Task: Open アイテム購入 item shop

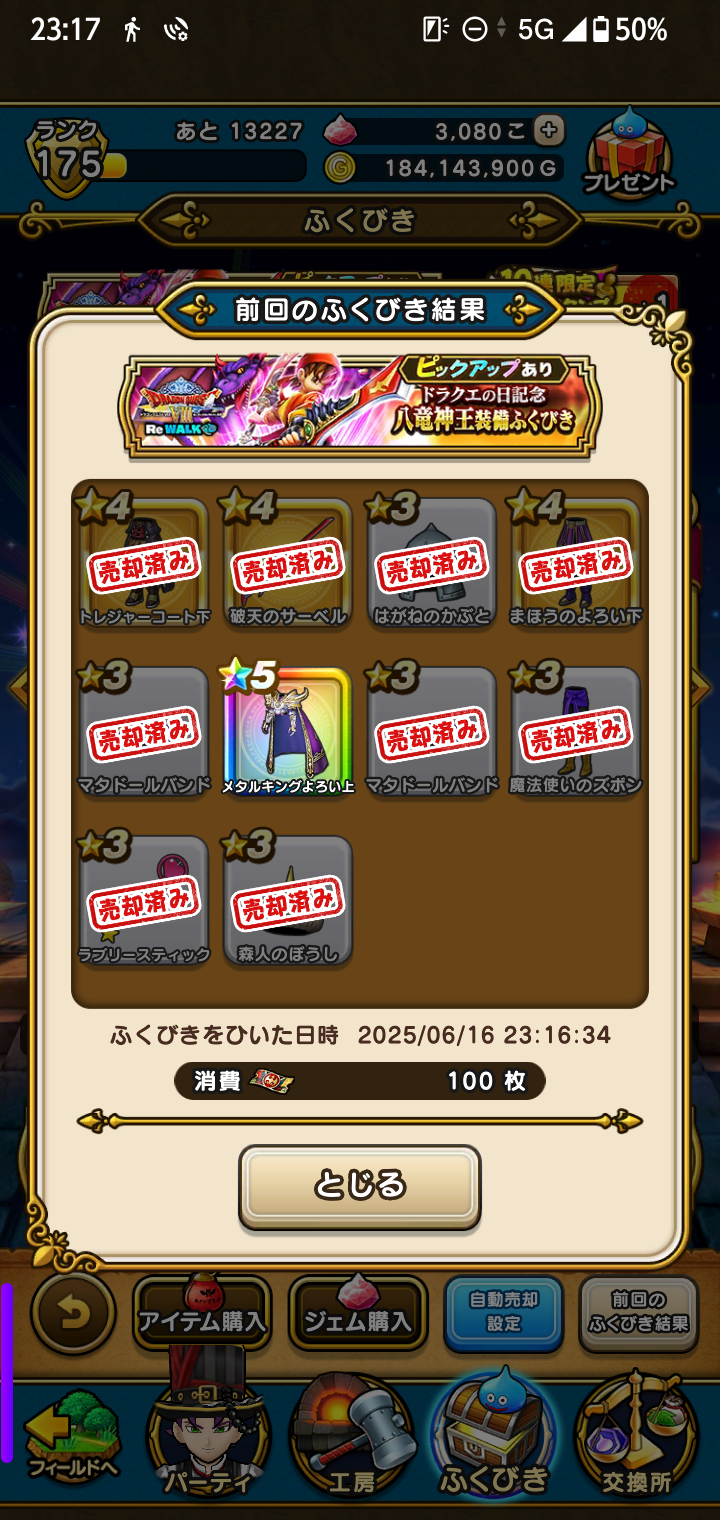Action: [202, 1312]
